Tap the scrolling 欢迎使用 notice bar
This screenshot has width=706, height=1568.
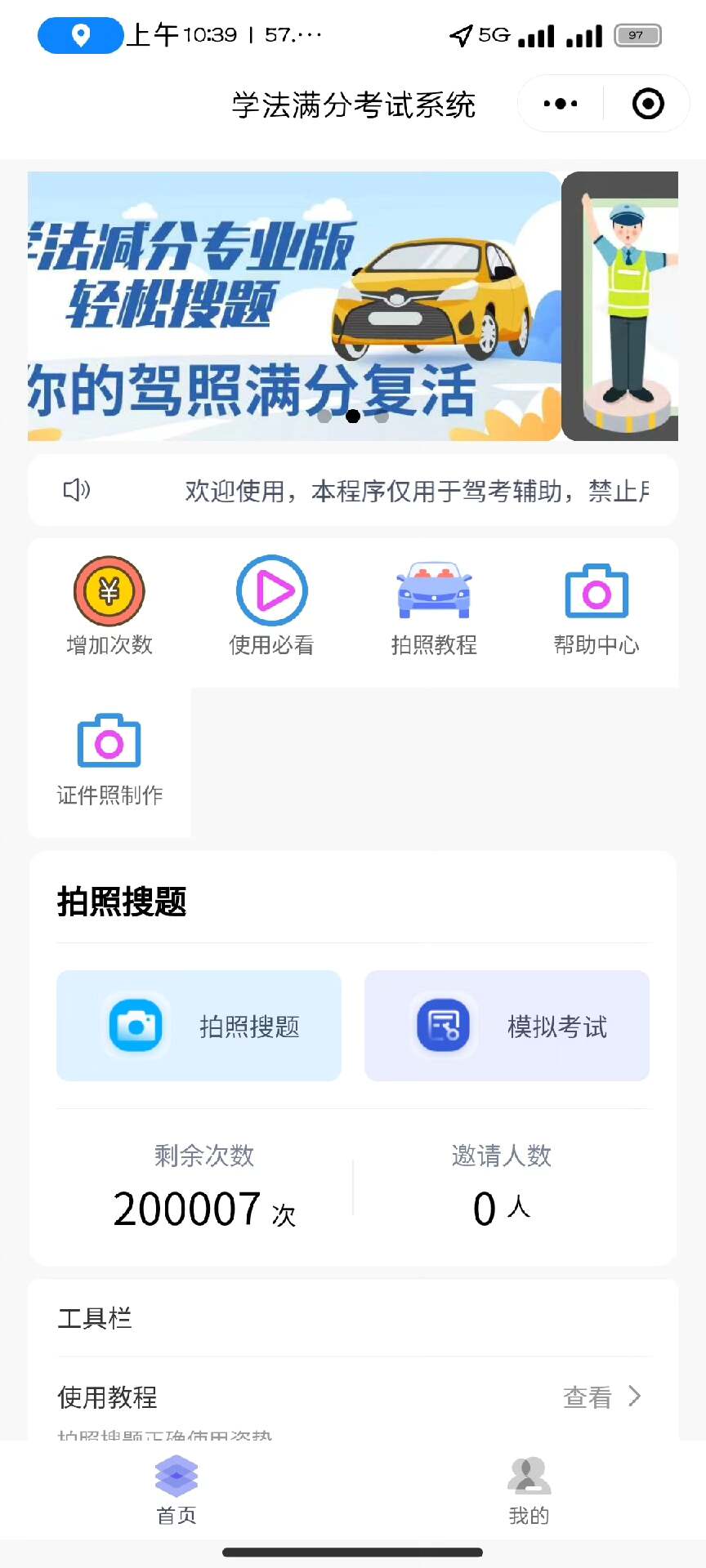353,490
